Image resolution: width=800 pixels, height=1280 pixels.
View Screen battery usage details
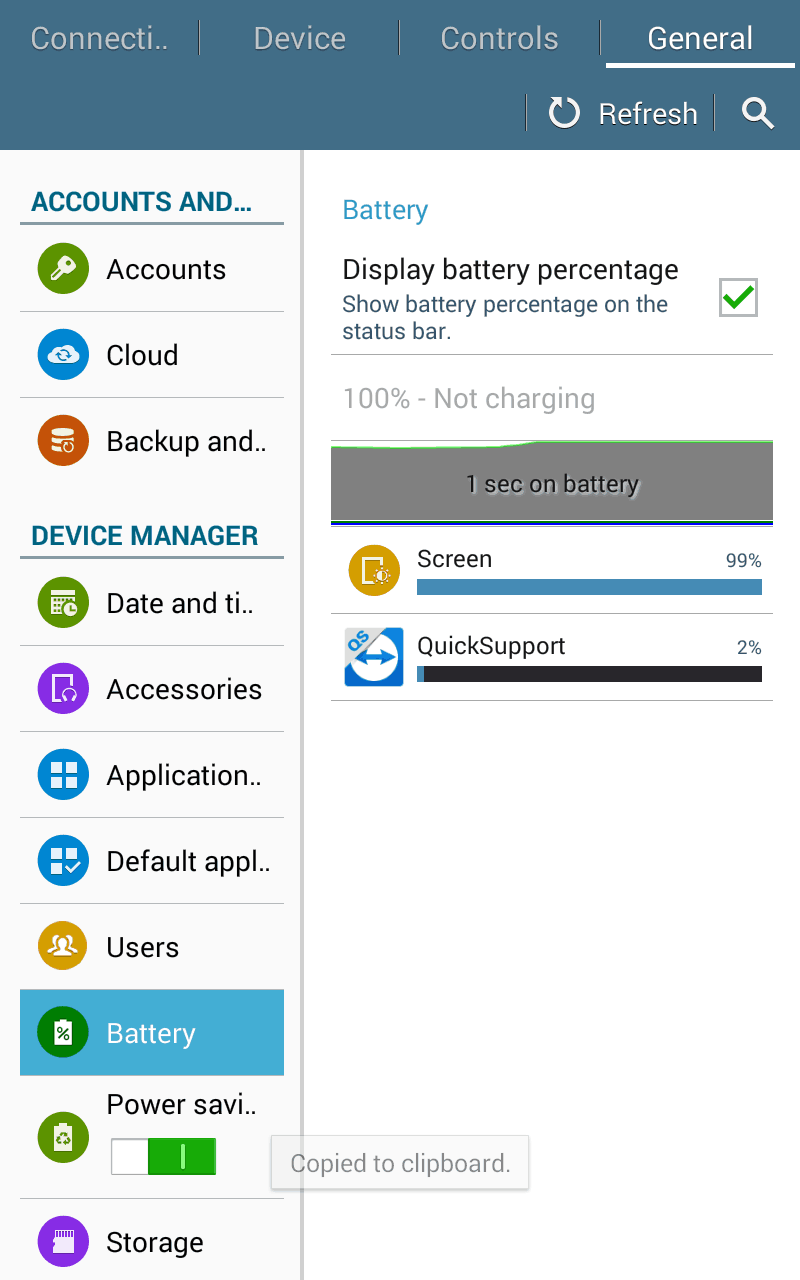click(x=552, y=571)
